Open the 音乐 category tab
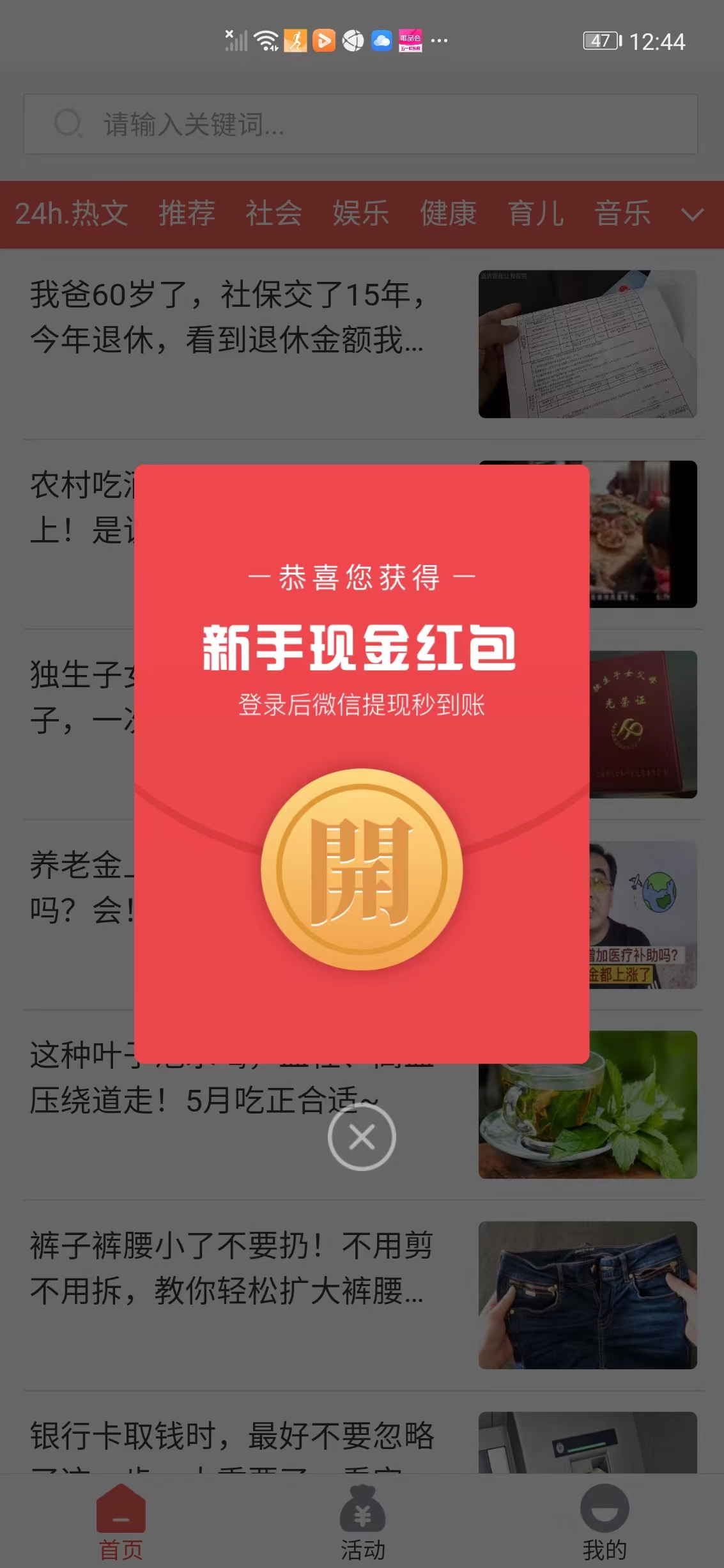 coord(622,213)
